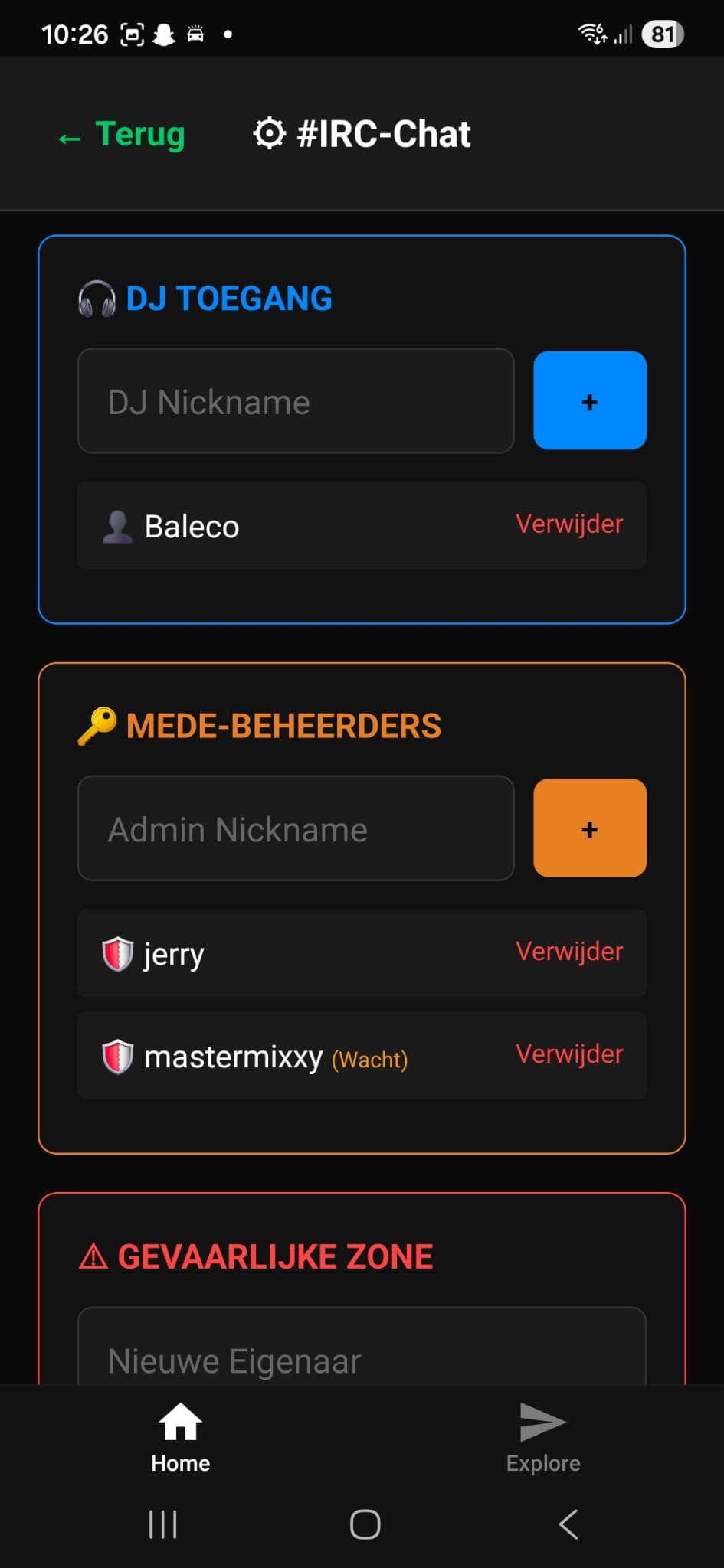Select the DJ Nickname input field
Viewport: 724px width, 1568px height.
click(x=295, y=400)
